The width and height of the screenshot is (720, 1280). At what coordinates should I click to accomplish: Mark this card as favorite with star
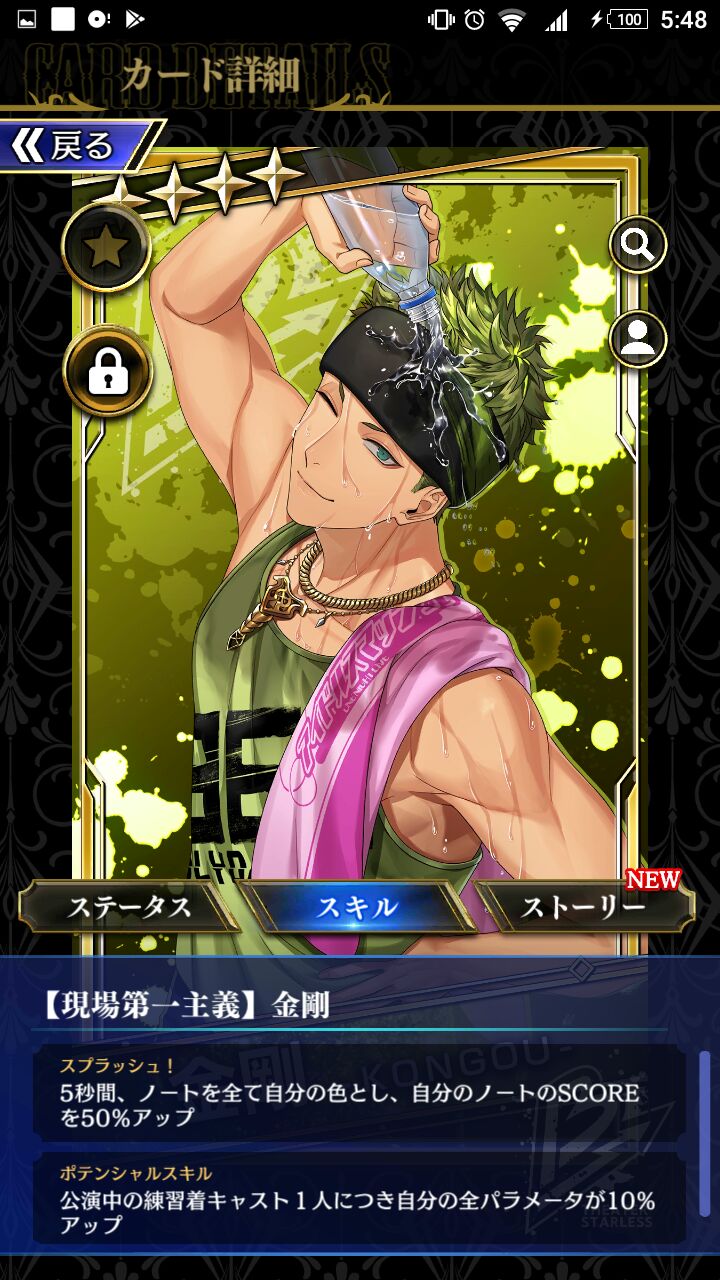tap(106, 248)
